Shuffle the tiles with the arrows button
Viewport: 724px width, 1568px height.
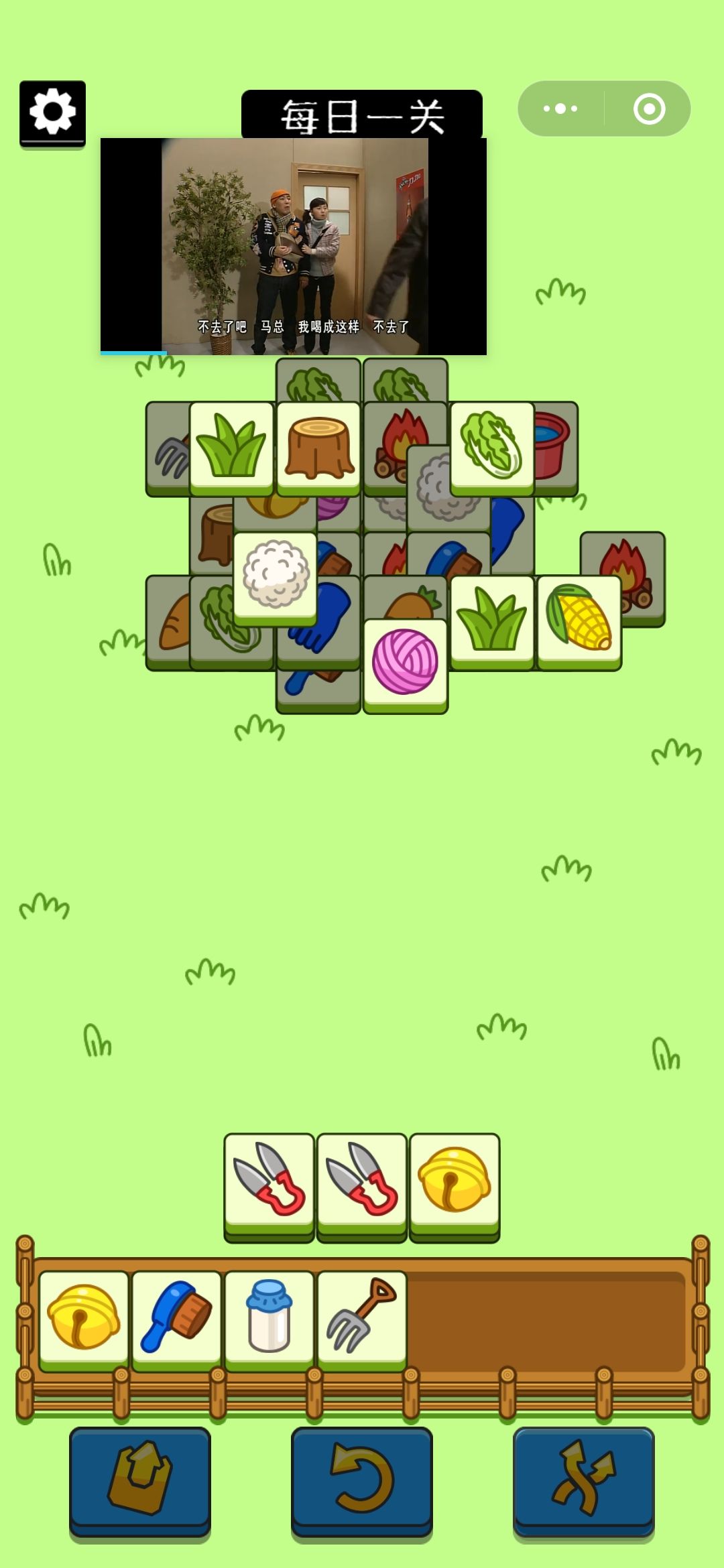pos(583,1478)
